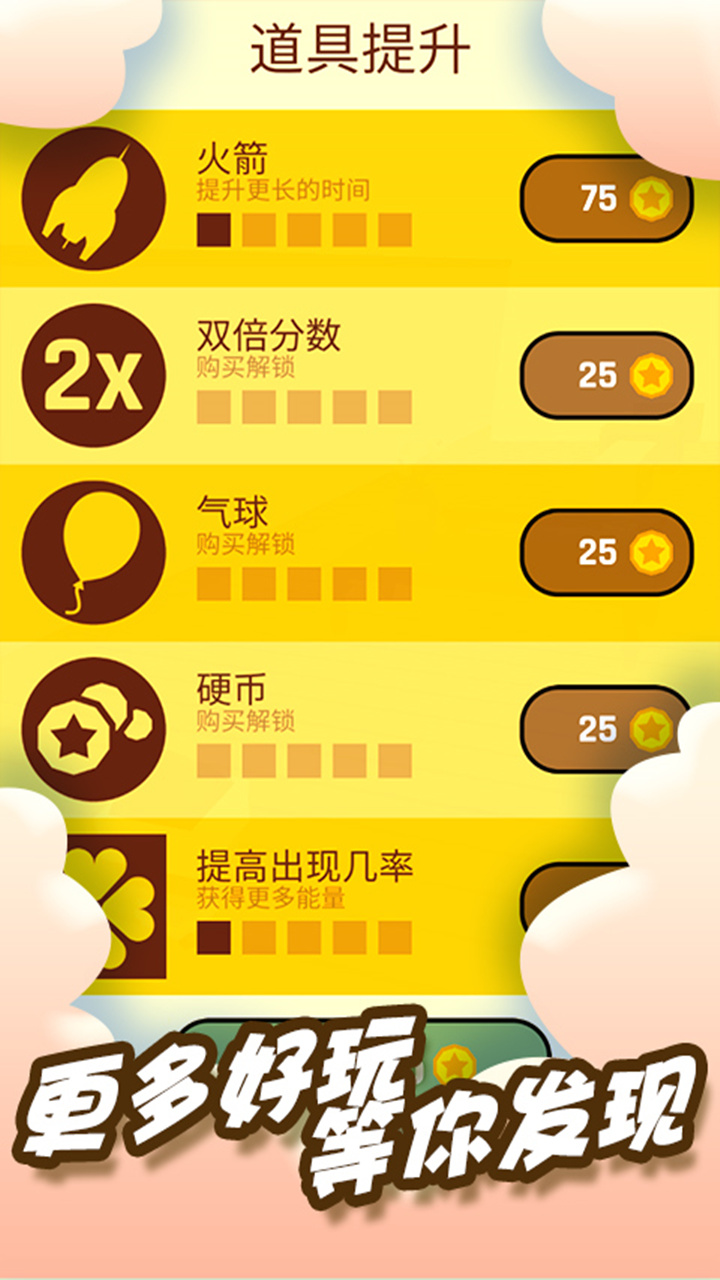Screen dimensions: 720x1280
Task: Click the 道具提升 title banner
Action: (360, 43)
